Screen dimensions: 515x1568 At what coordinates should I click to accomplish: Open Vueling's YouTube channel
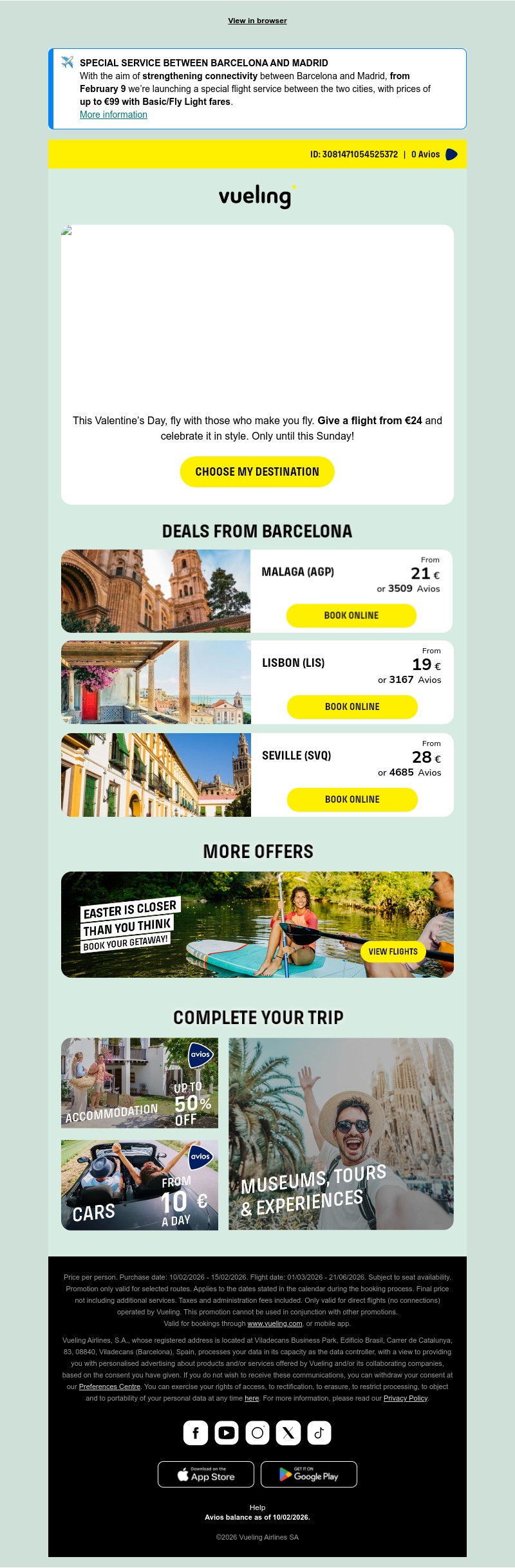(x=227, y=1433)
